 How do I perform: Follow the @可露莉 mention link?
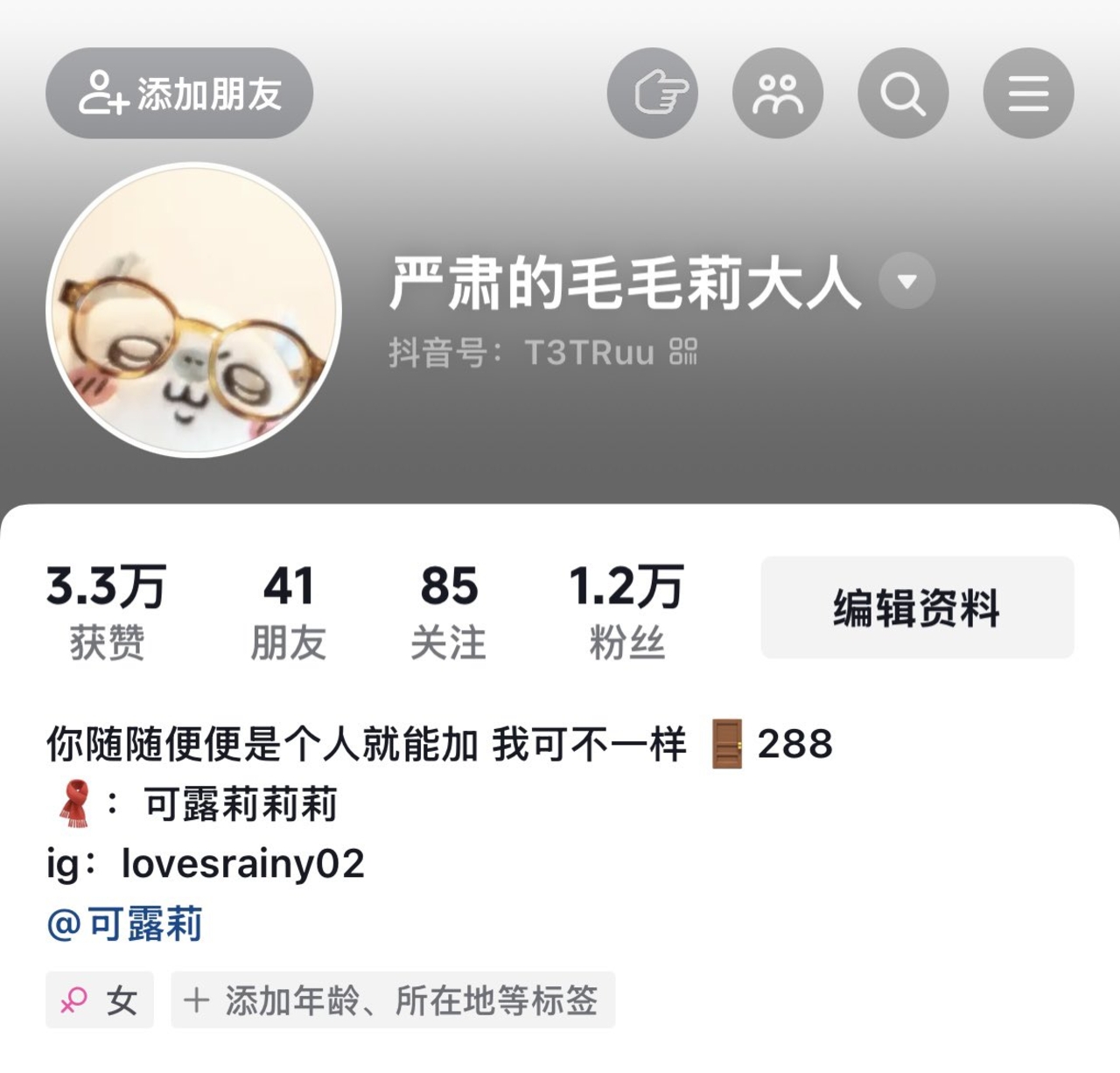124,923
